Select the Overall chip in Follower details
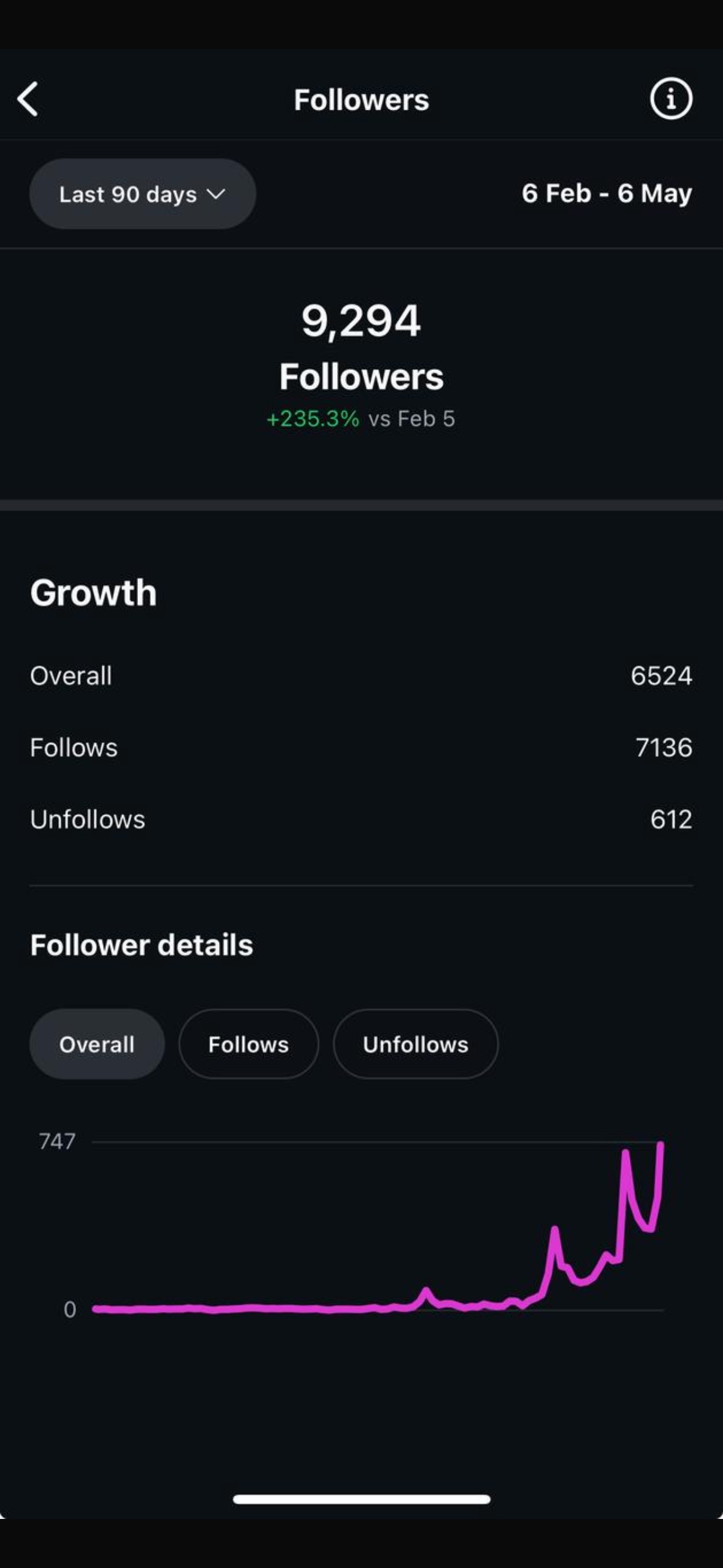This screenshot has height=1568, width=723. 97,1044
